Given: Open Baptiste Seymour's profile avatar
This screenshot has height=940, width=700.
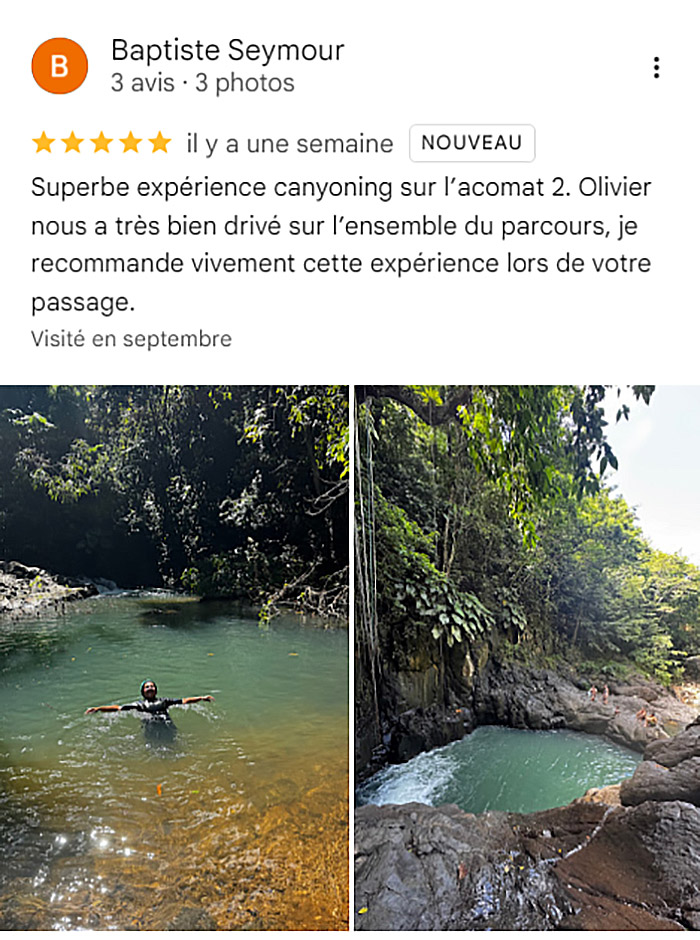Looking at the screenshot, I should (59, 66).
